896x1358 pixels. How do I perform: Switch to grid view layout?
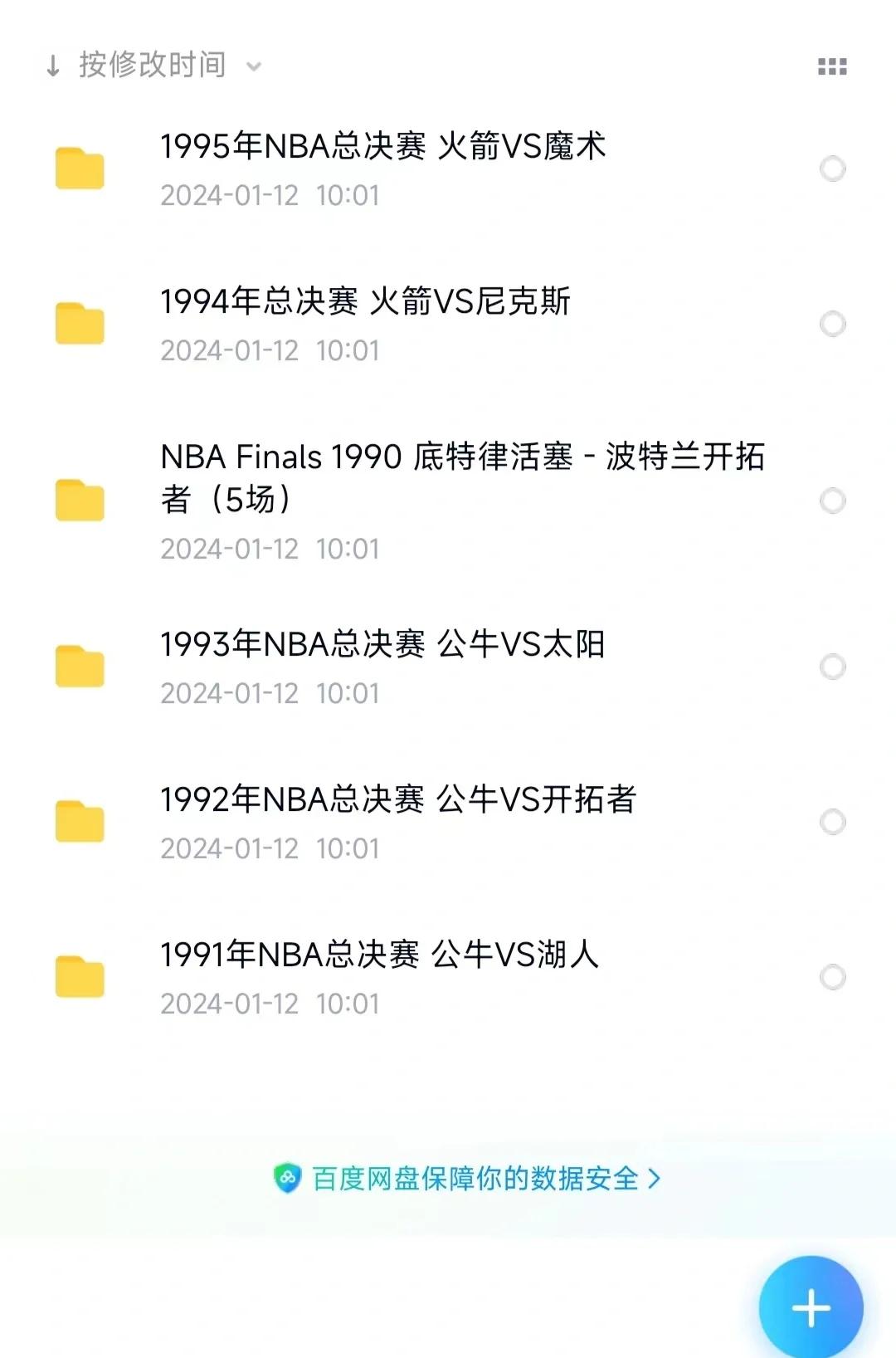pos(833,66)
